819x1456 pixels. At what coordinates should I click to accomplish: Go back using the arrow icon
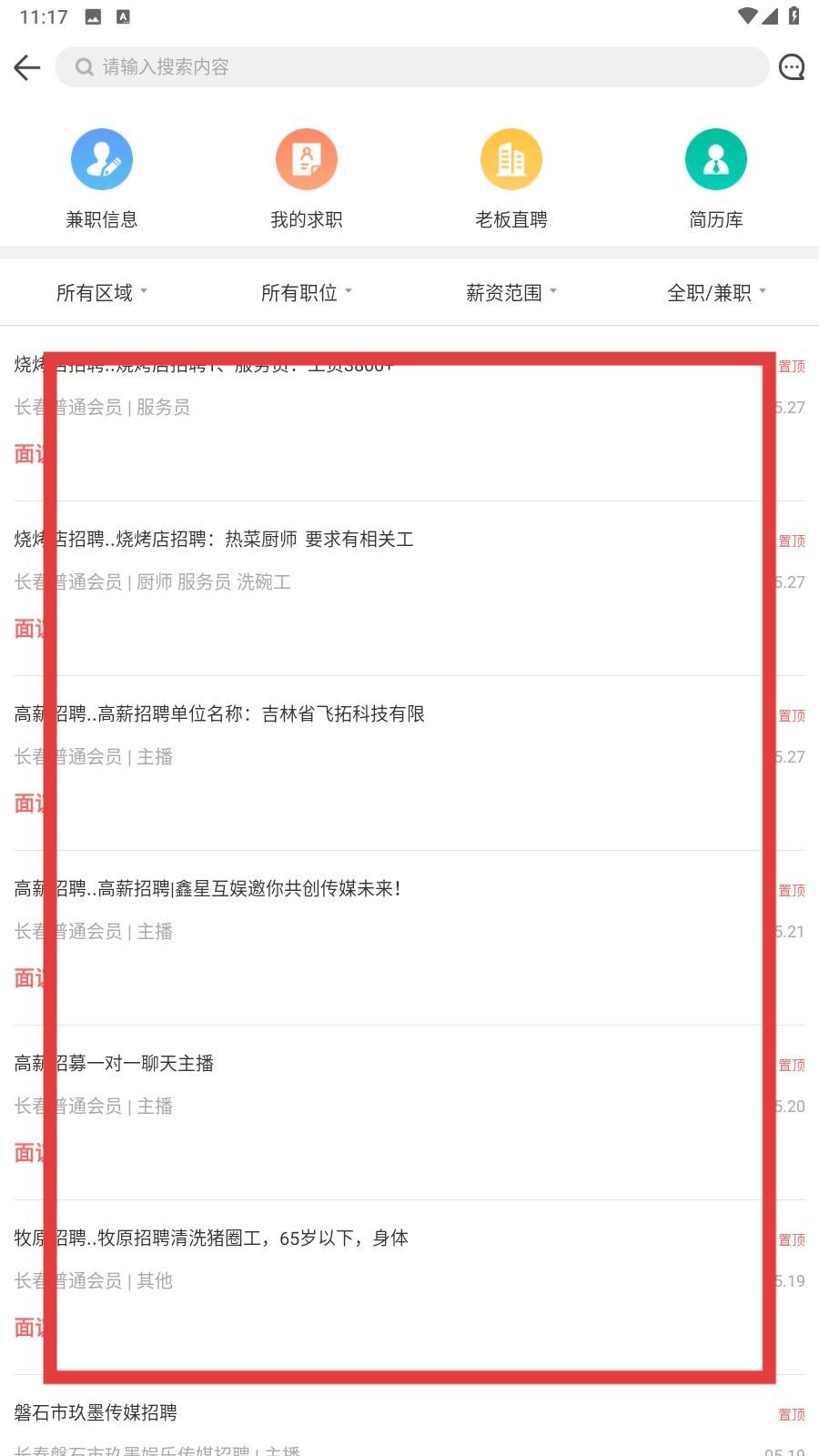27,67
